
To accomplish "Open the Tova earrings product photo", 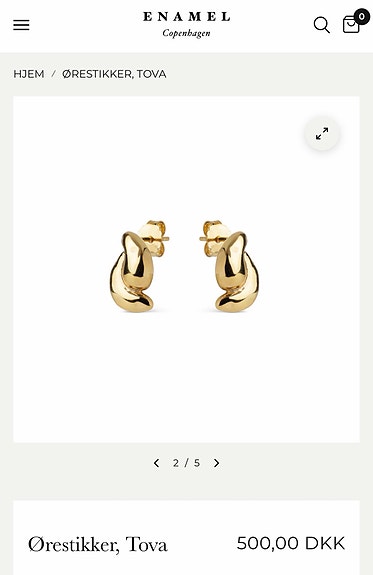I will [186, 270].
